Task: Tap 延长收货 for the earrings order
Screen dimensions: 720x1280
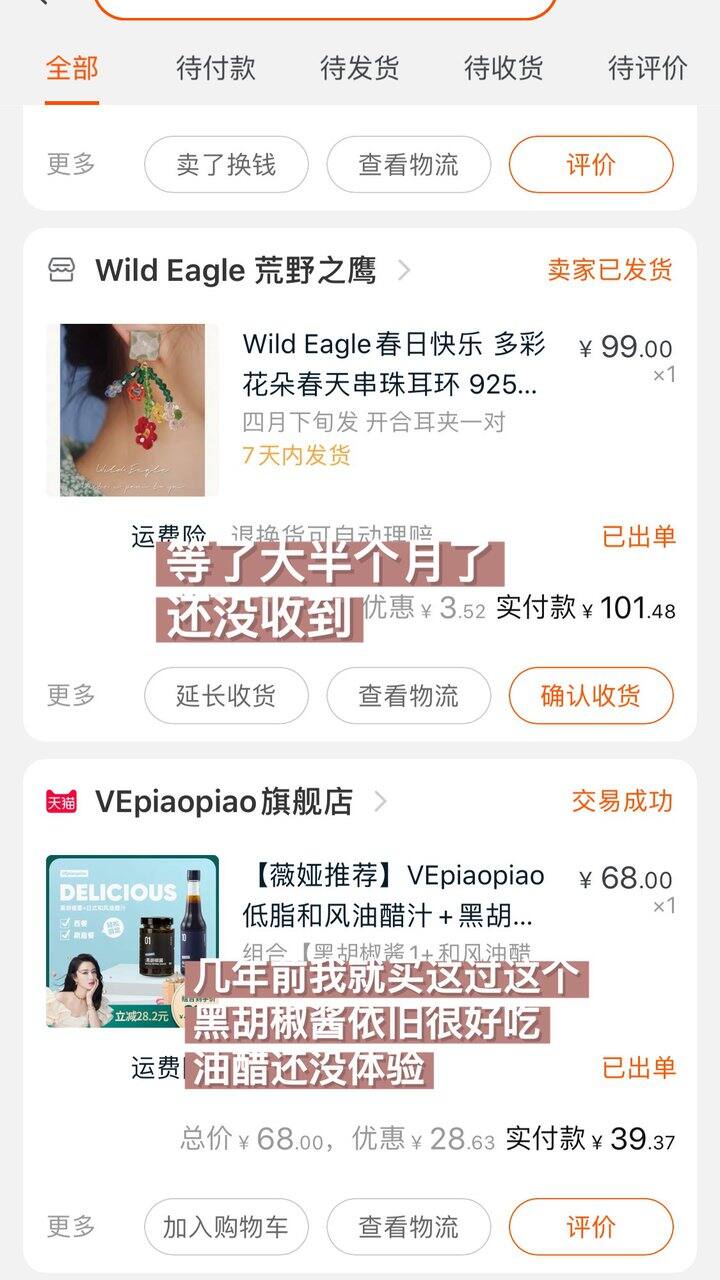Action: point(226,695)
